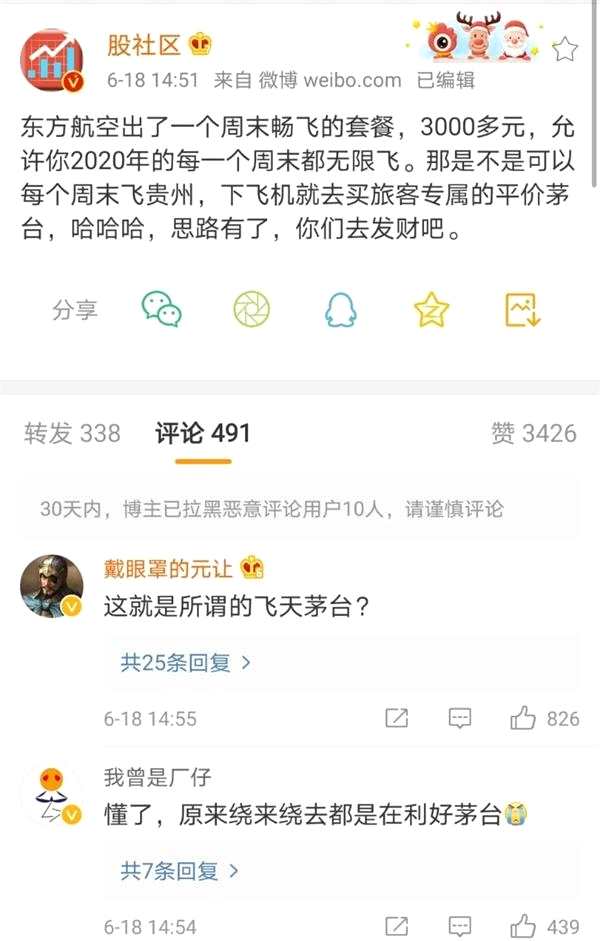
Task: Switch to 评论 491 tab
Action: point(203,433)
